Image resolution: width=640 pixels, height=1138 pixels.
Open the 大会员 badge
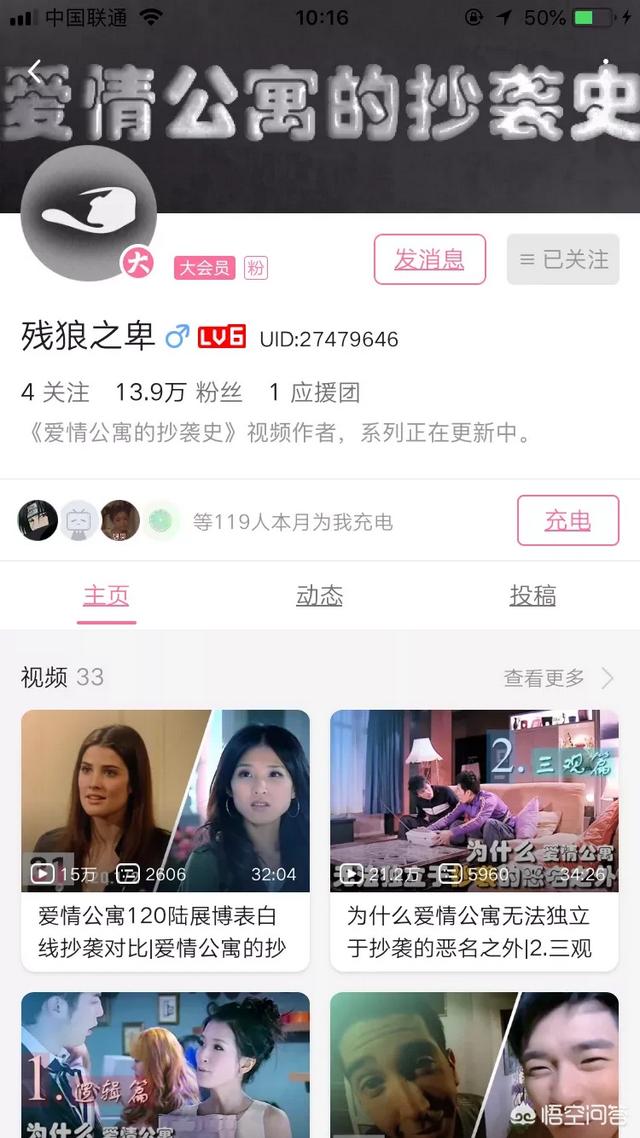(x=204, y=268)
